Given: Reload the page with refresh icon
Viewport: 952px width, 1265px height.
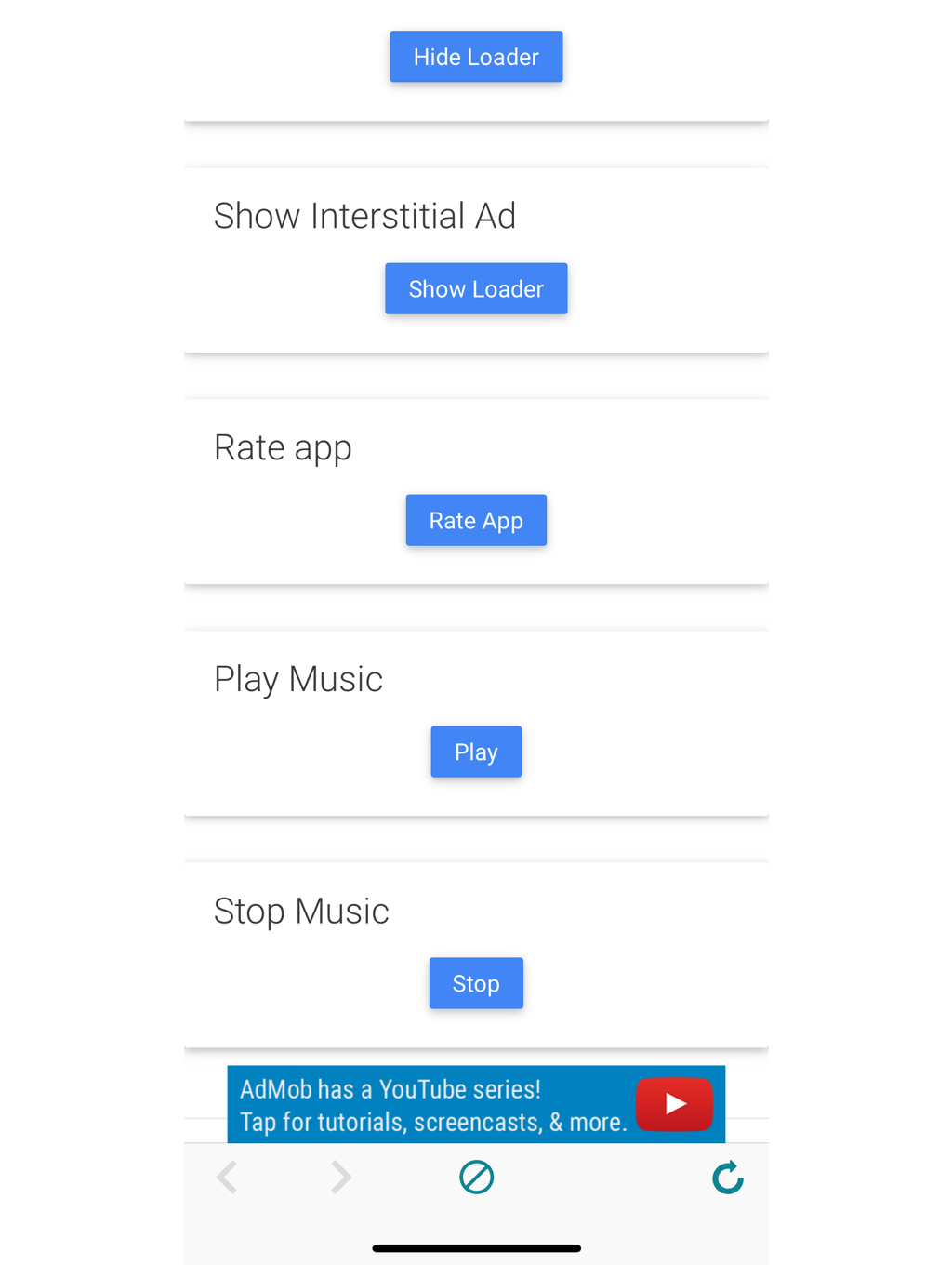Looking at the screenshot, I should (x=727, y=1178).
